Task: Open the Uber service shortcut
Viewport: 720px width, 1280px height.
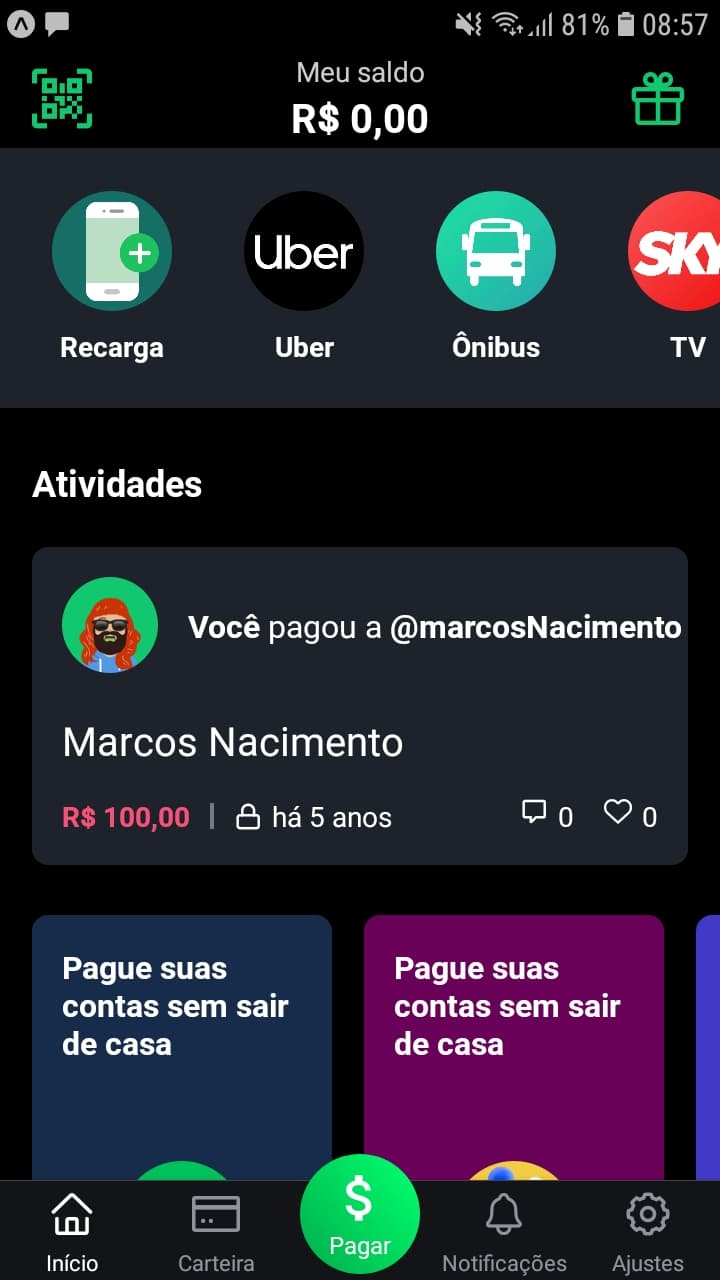Action: click(x=304, y=252)
